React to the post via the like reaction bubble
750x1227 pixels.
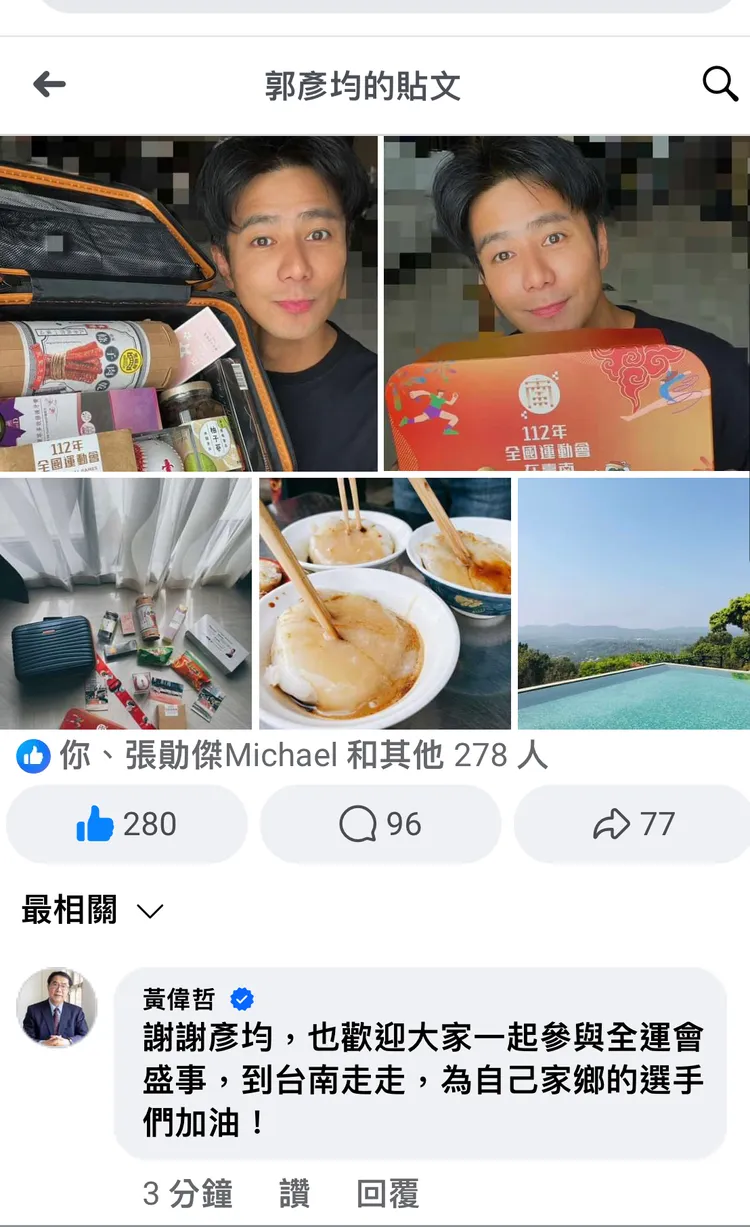pos(33,757)
